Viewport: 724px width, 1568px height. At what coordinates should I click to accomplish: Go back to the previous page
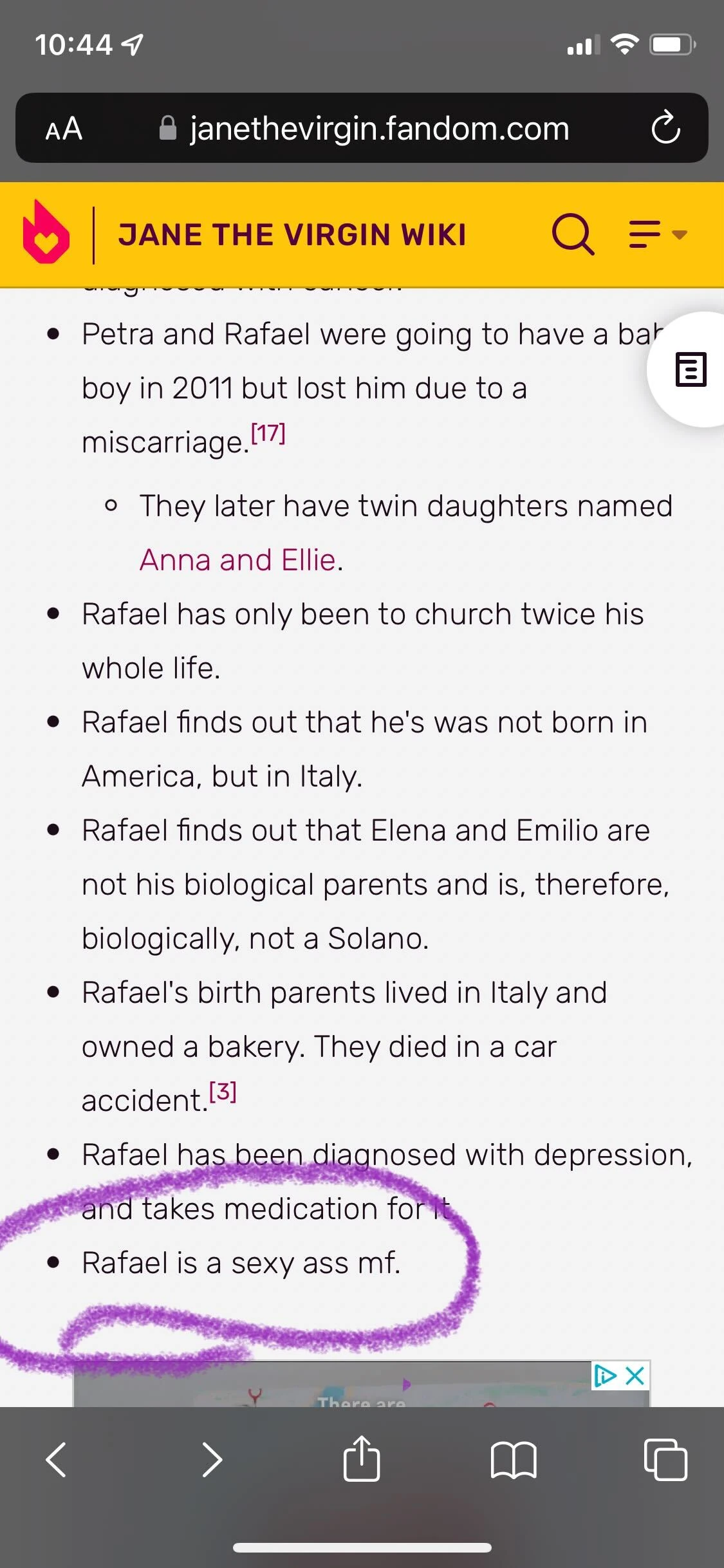tap(57, 1460)
